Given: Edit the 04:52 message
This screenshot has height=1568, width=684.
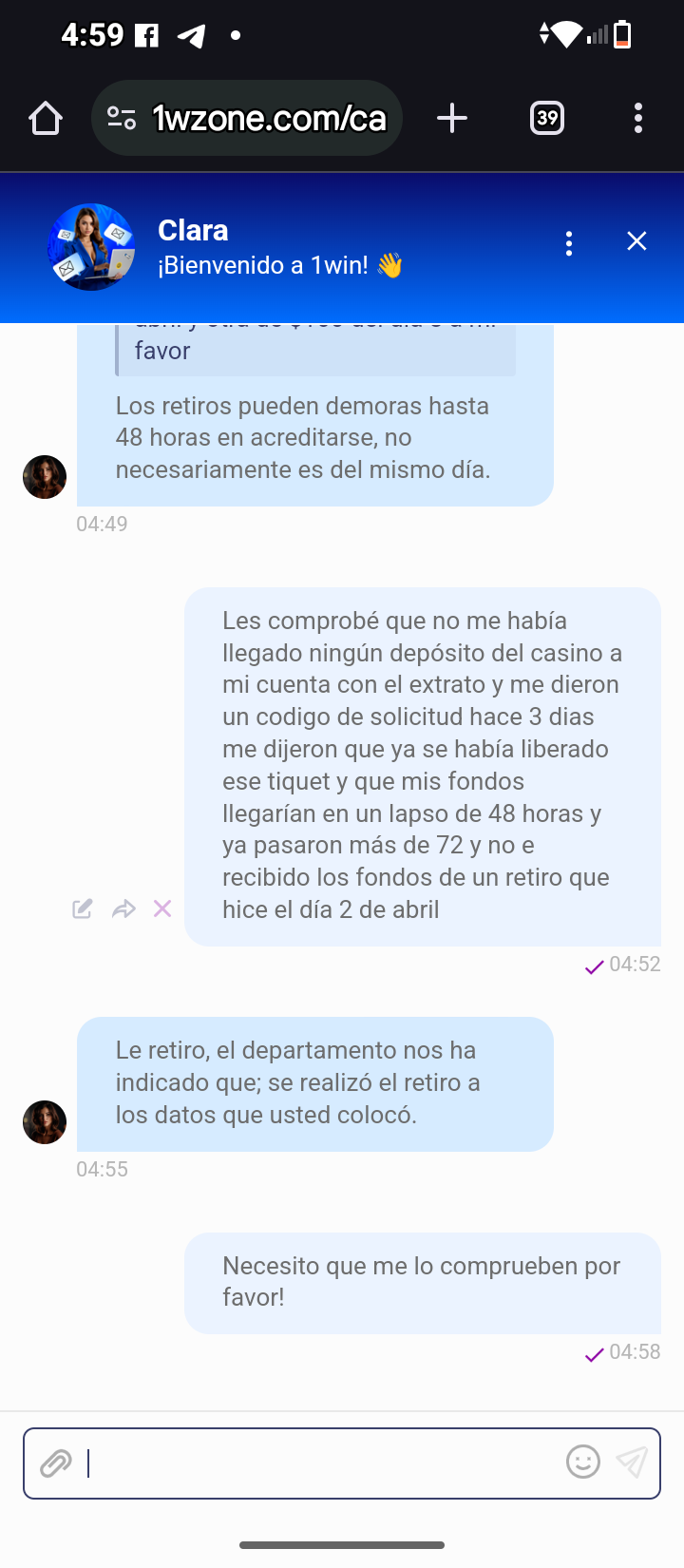Looking at the screenshot, I should tap(83, 908).
